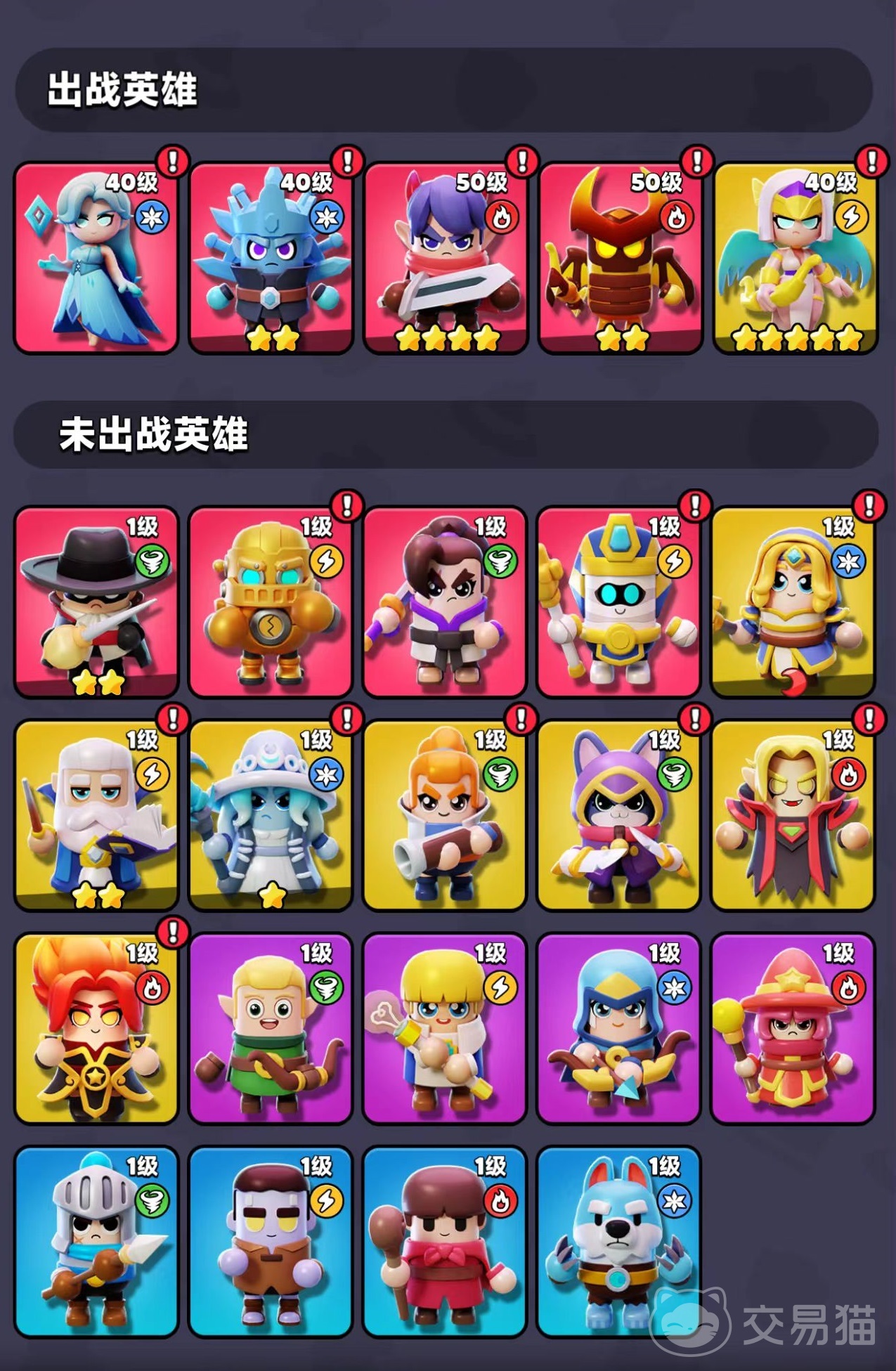Select the blonde vampire hero

tap(793, 815)
